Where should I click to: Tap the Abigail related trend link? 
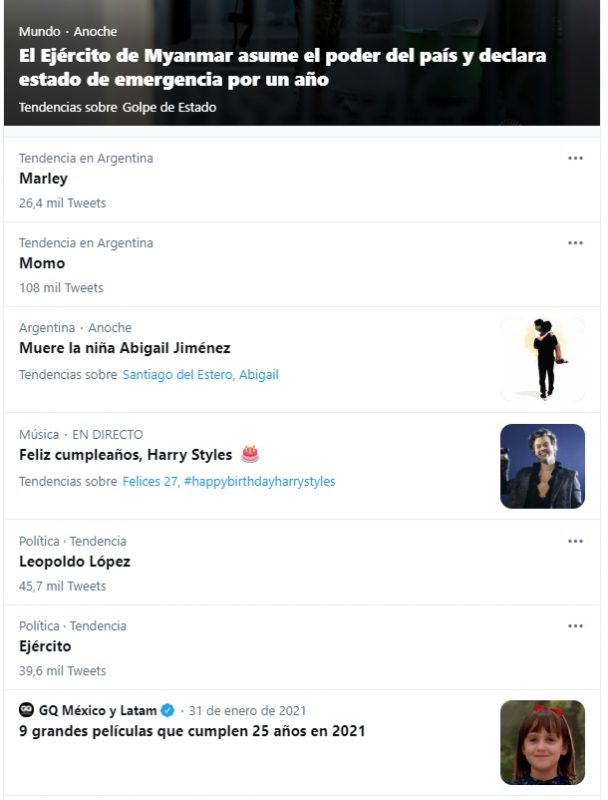(x=259, y=375)
